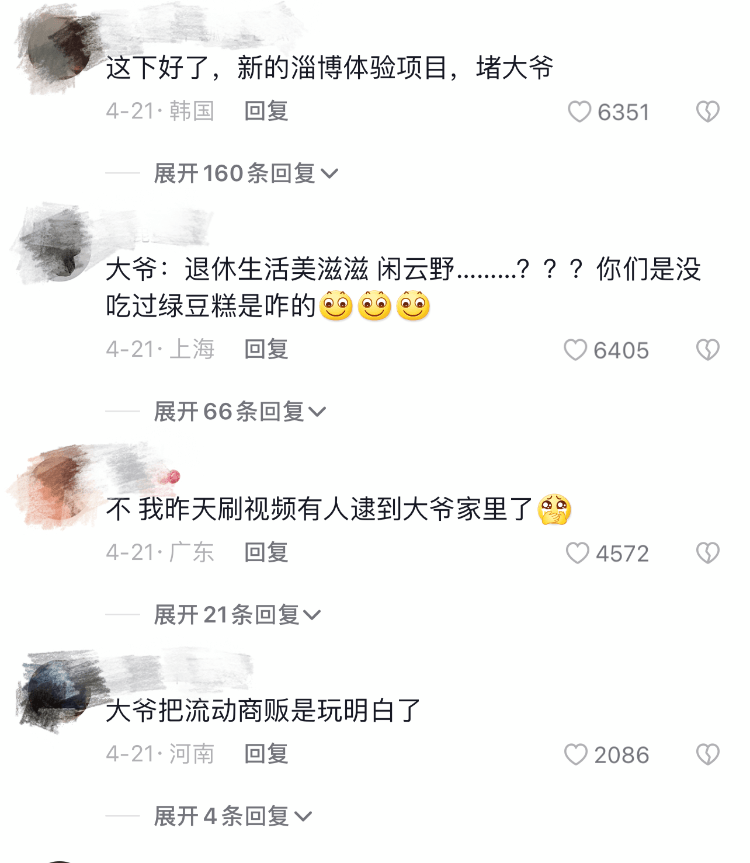The width and height of the screenshot is (750, 863).
Task: Dislike the comment from 广东
Action: coord(707,553)
